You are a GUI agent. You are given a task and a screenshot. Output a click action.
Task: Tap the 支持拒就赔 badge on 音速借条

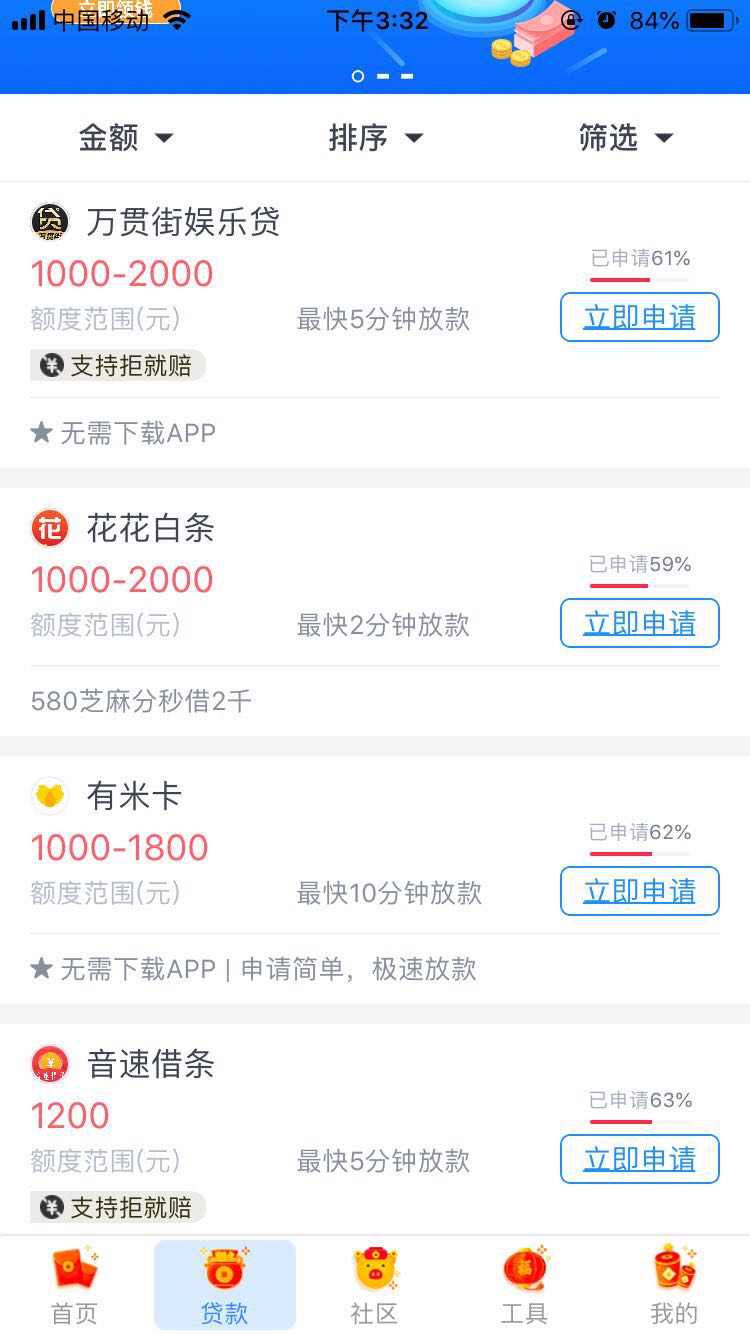tap(117, 1207)
